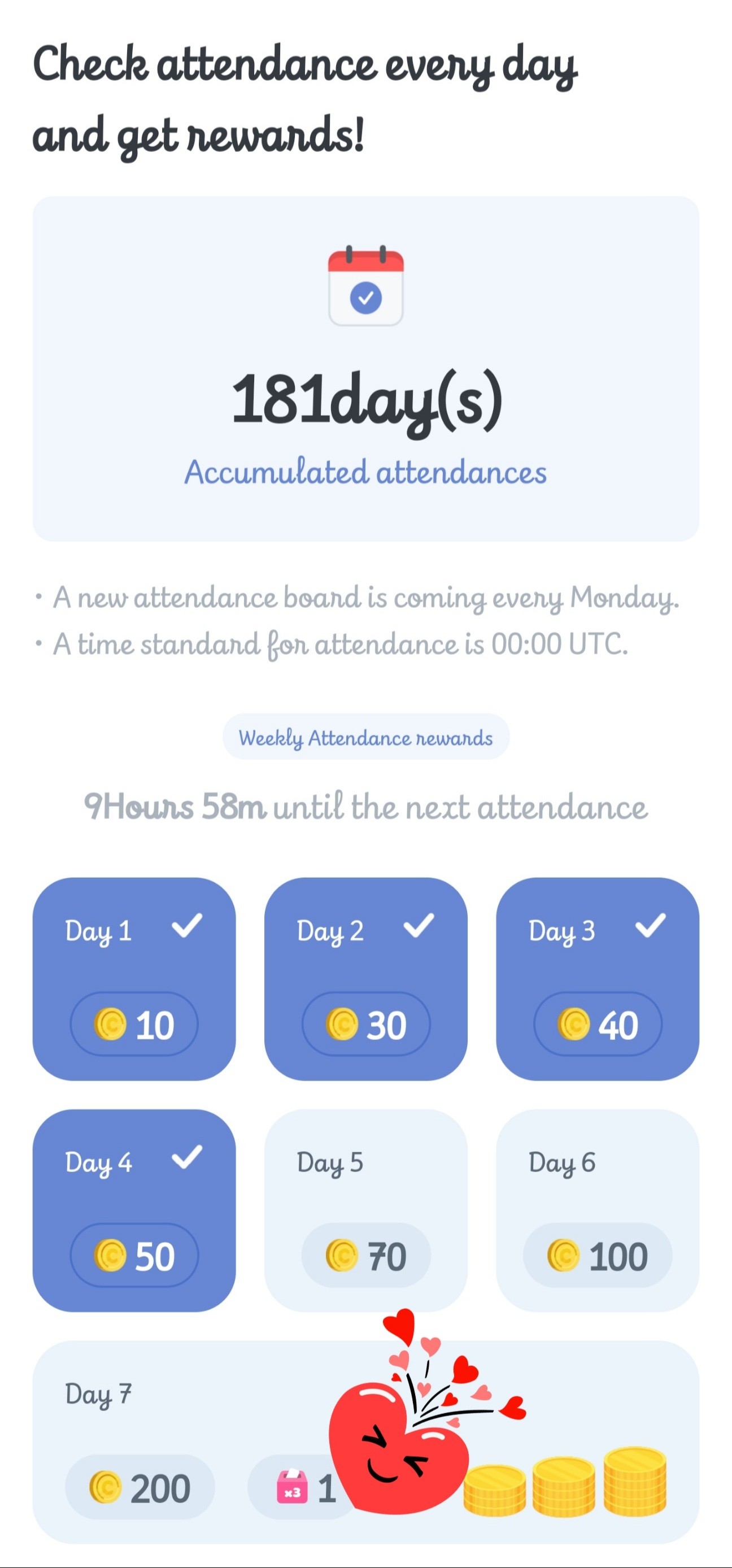
Task: Open the Day 6 100-coin card
Action: (x=598, y=1210)
